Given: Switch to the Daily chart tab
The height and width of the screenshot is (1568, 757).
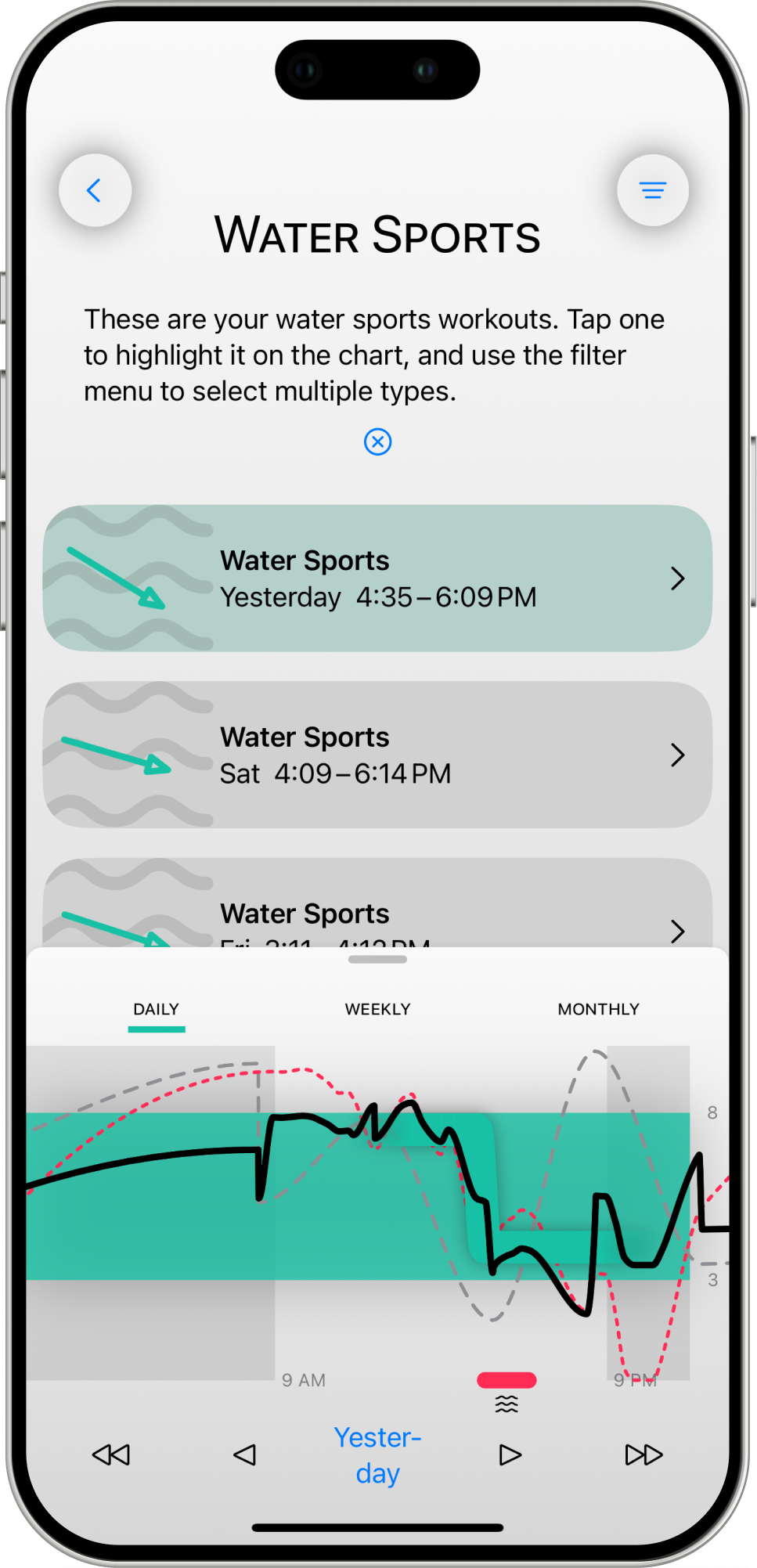Looking at the screenshot, I should pos(156,1009).
